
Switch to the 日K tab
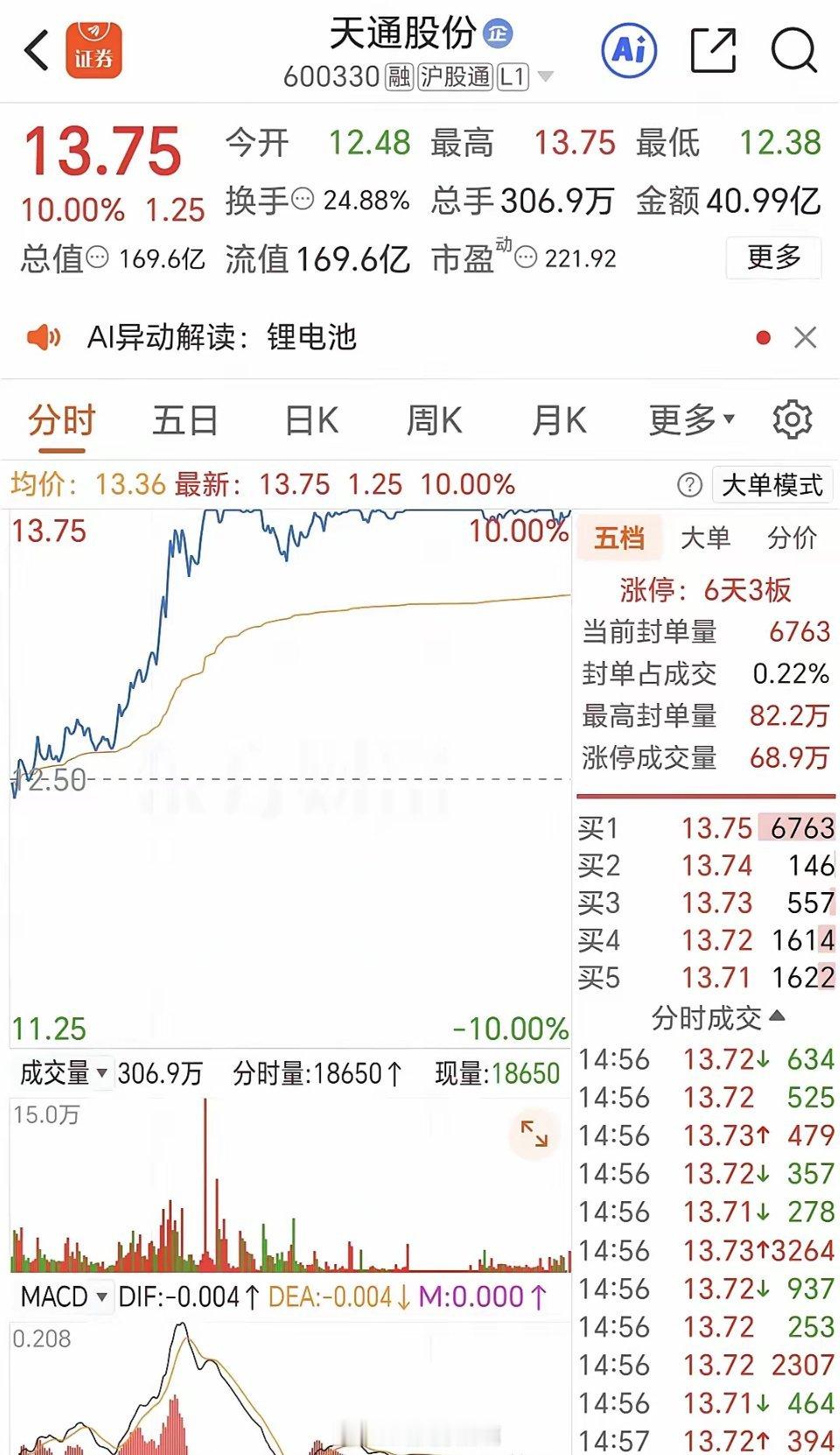(311, 419)
